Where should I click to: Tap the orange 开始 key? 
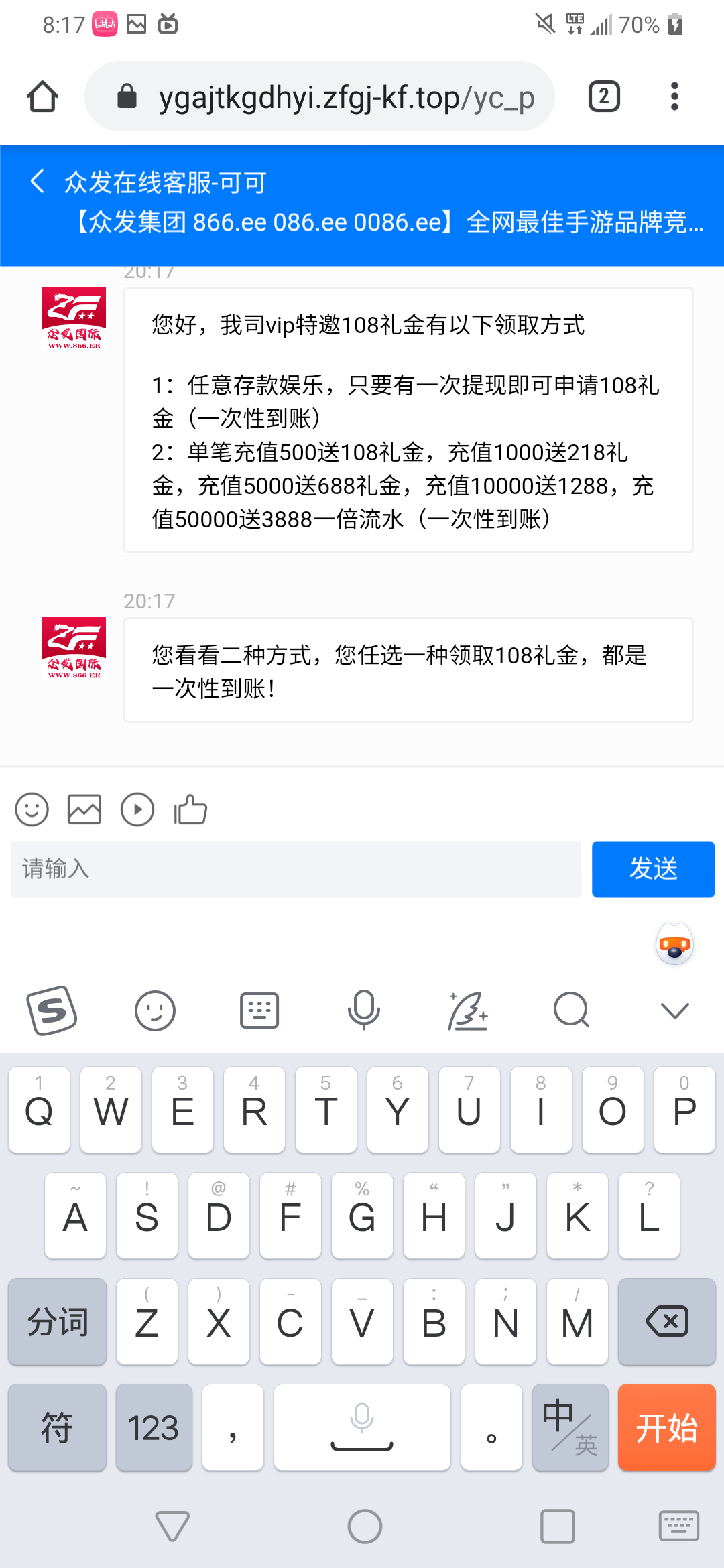tap(666, 1427)
